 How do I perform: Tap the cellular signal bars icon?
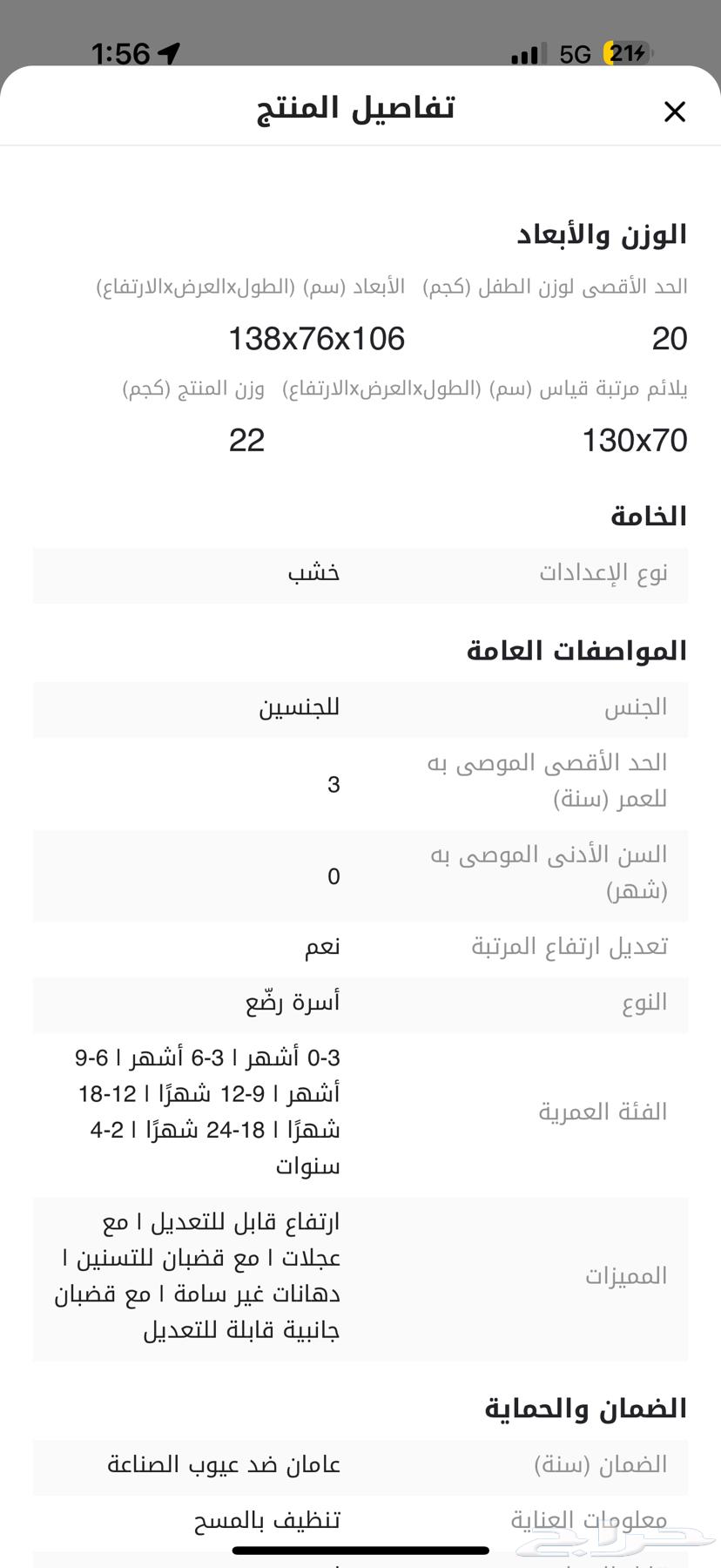(x=526, y=53)
